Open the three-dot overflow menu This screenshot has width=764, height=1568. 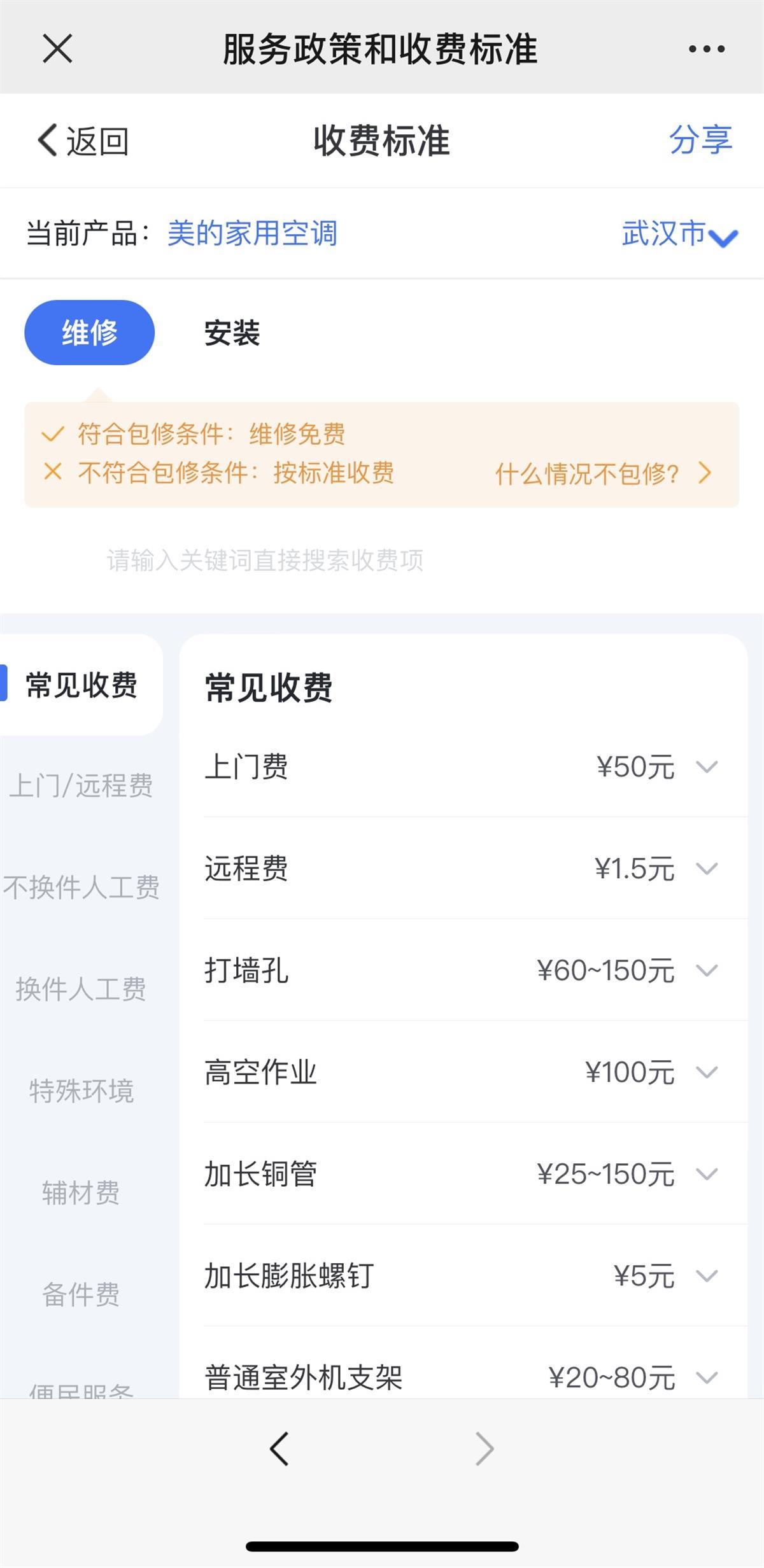tap(706, 49)
